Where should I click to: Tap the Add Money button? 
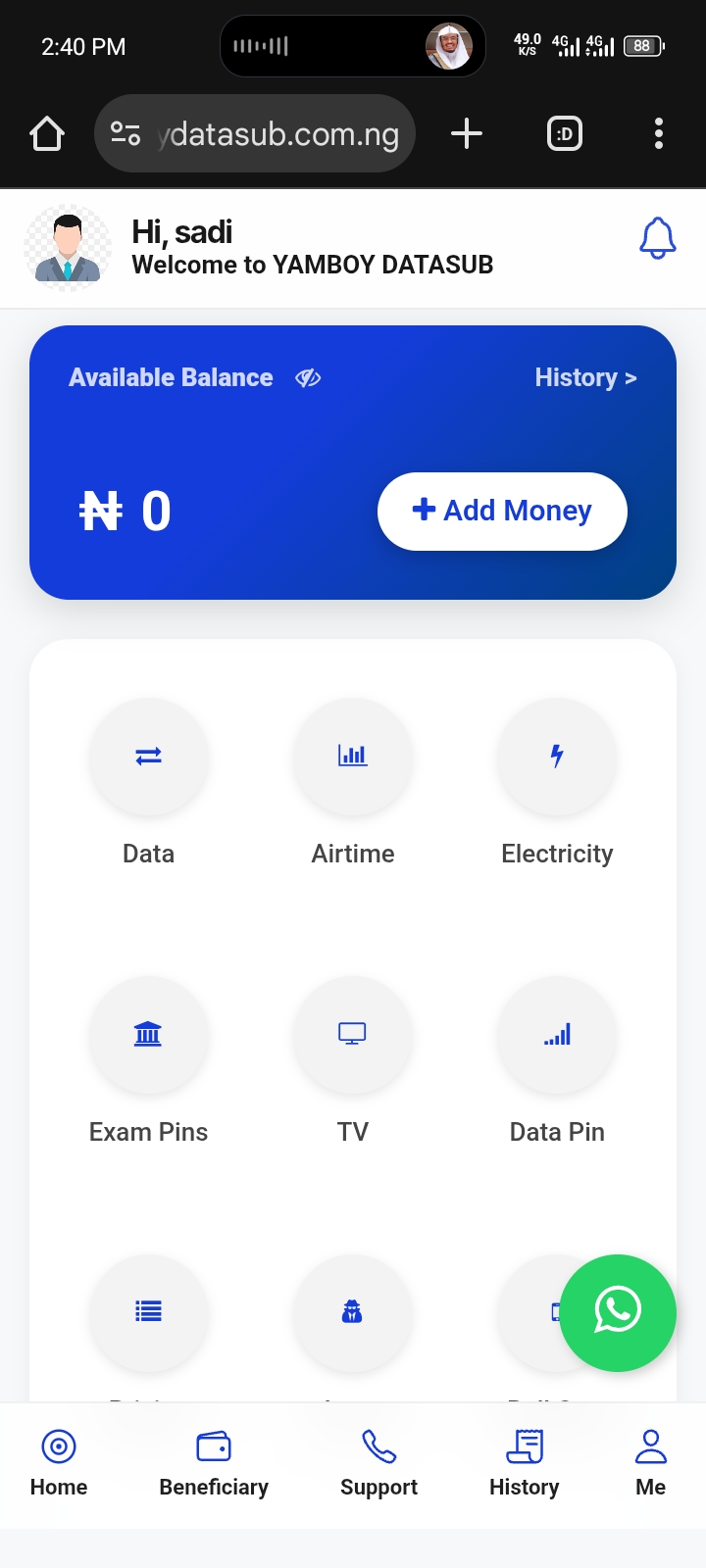[502, 511]
